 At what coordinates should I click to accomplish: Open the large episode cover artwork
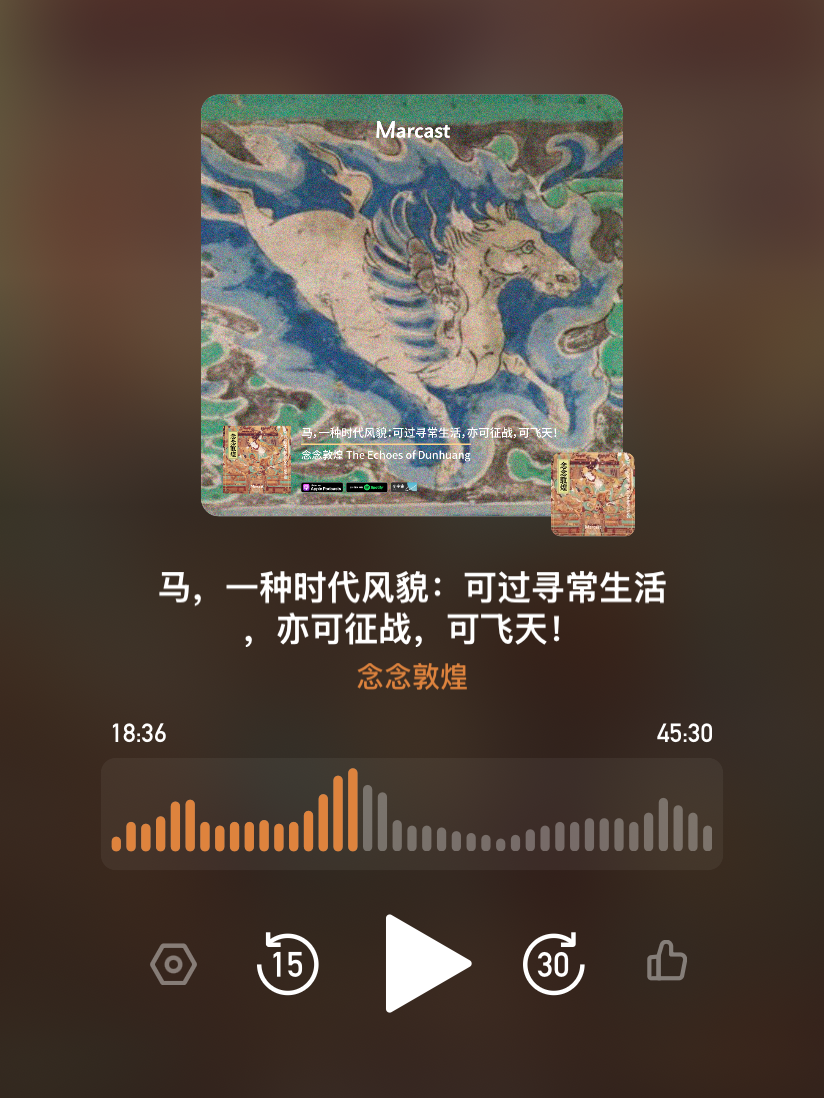pyautogui.click(x=412, y=305)
